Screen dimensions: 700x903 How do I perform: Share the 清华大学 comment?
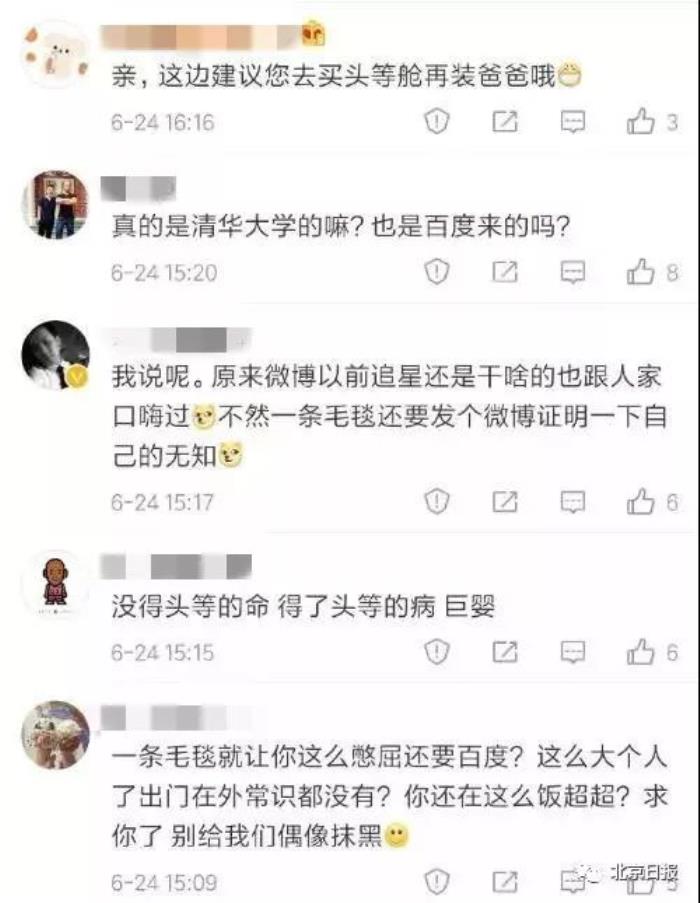pos(505,272)
